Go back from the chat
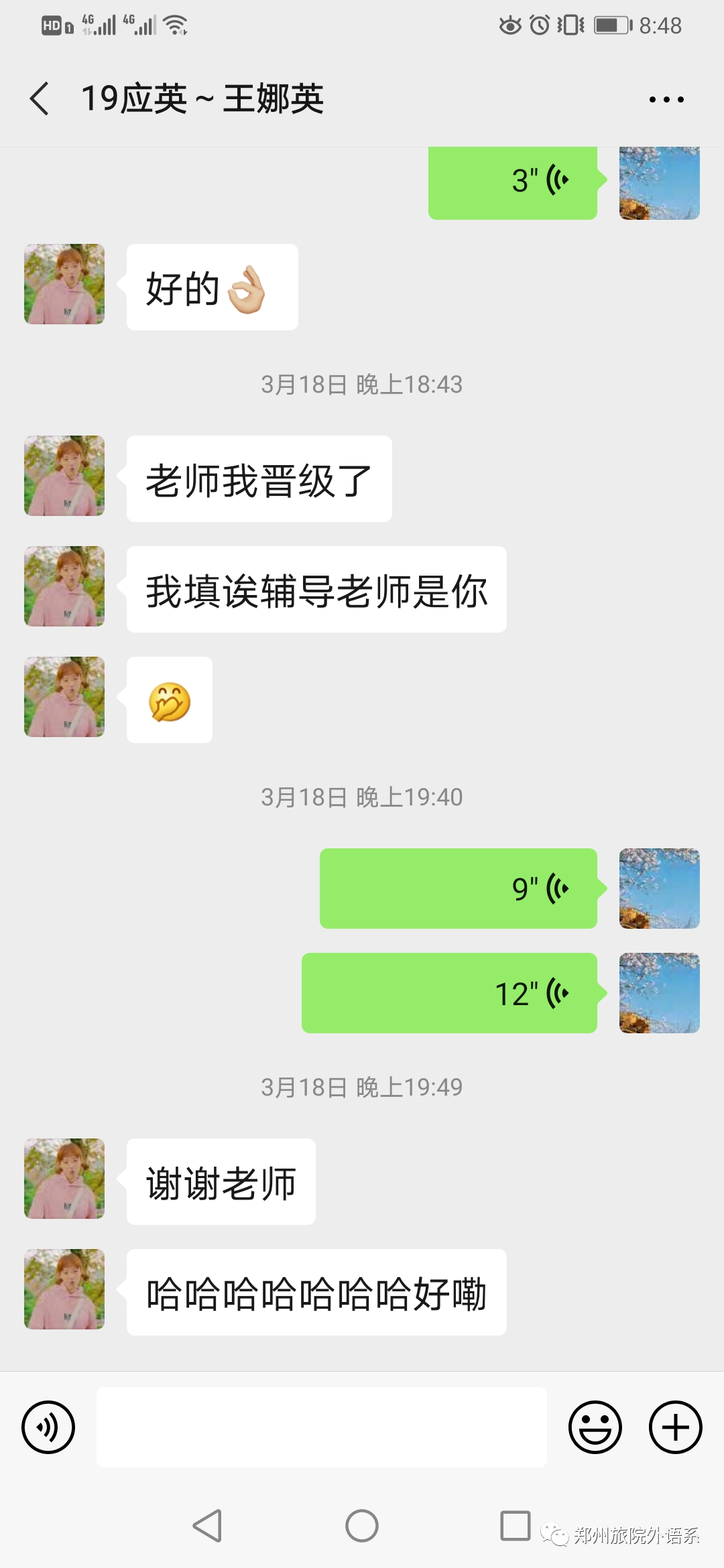 point(40,99)
